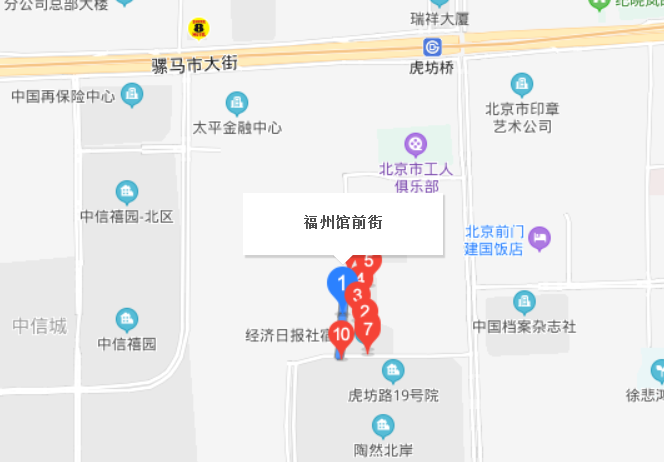664x462 pixels.
Task: Select red map marker number 3
Action: tap(357, 296)
